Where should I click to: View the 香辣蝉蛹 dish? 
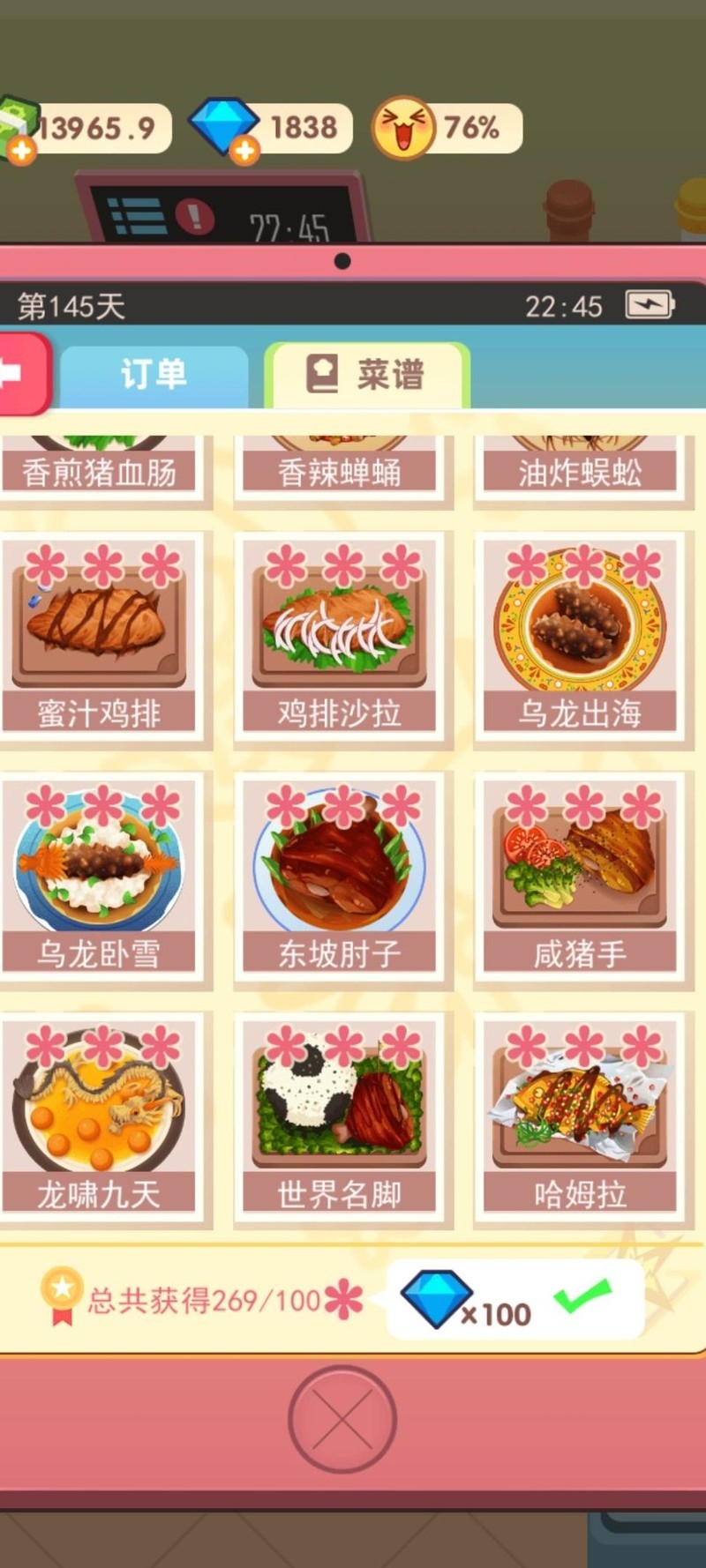[340, 469]
